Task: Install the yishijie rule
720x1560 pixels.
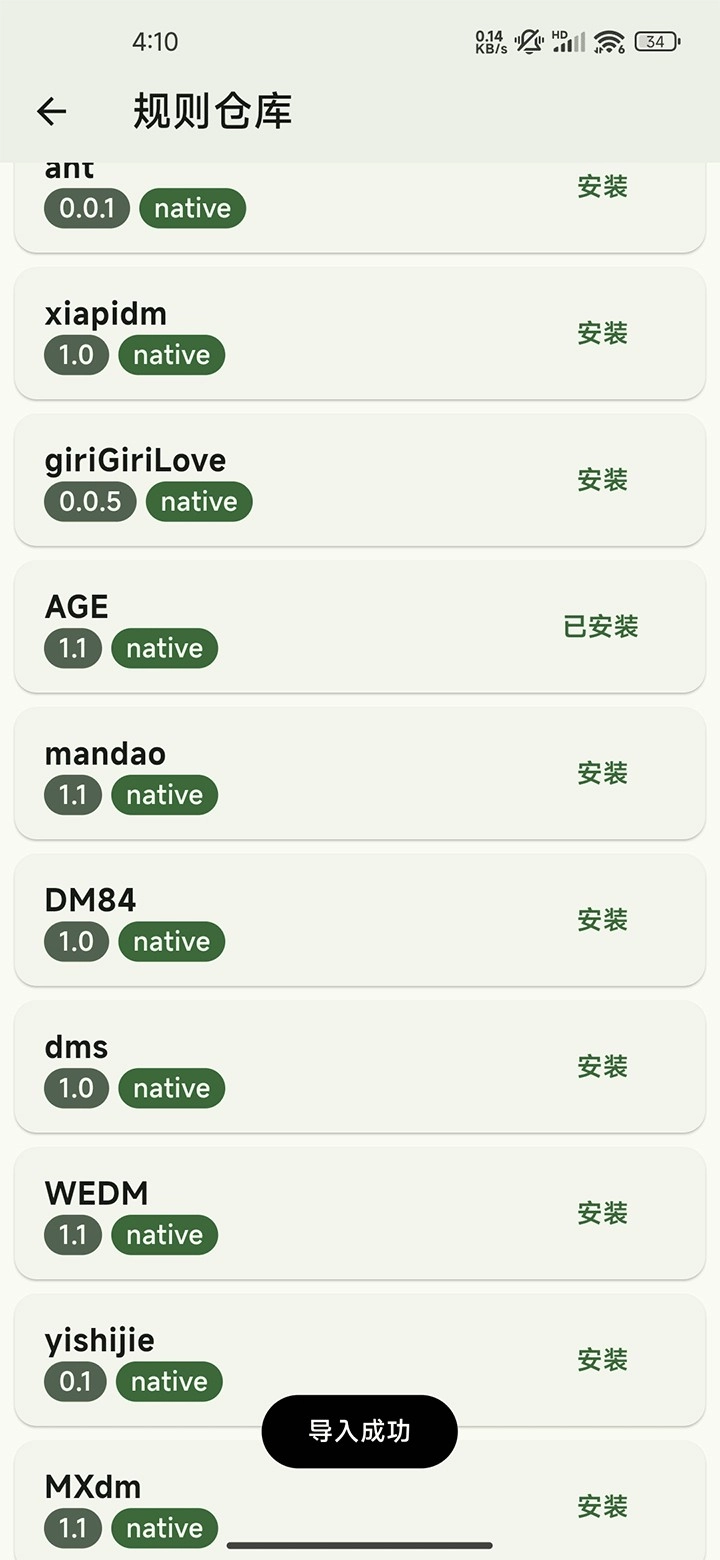Action: pyautogui.click(x=602, y=1360)
